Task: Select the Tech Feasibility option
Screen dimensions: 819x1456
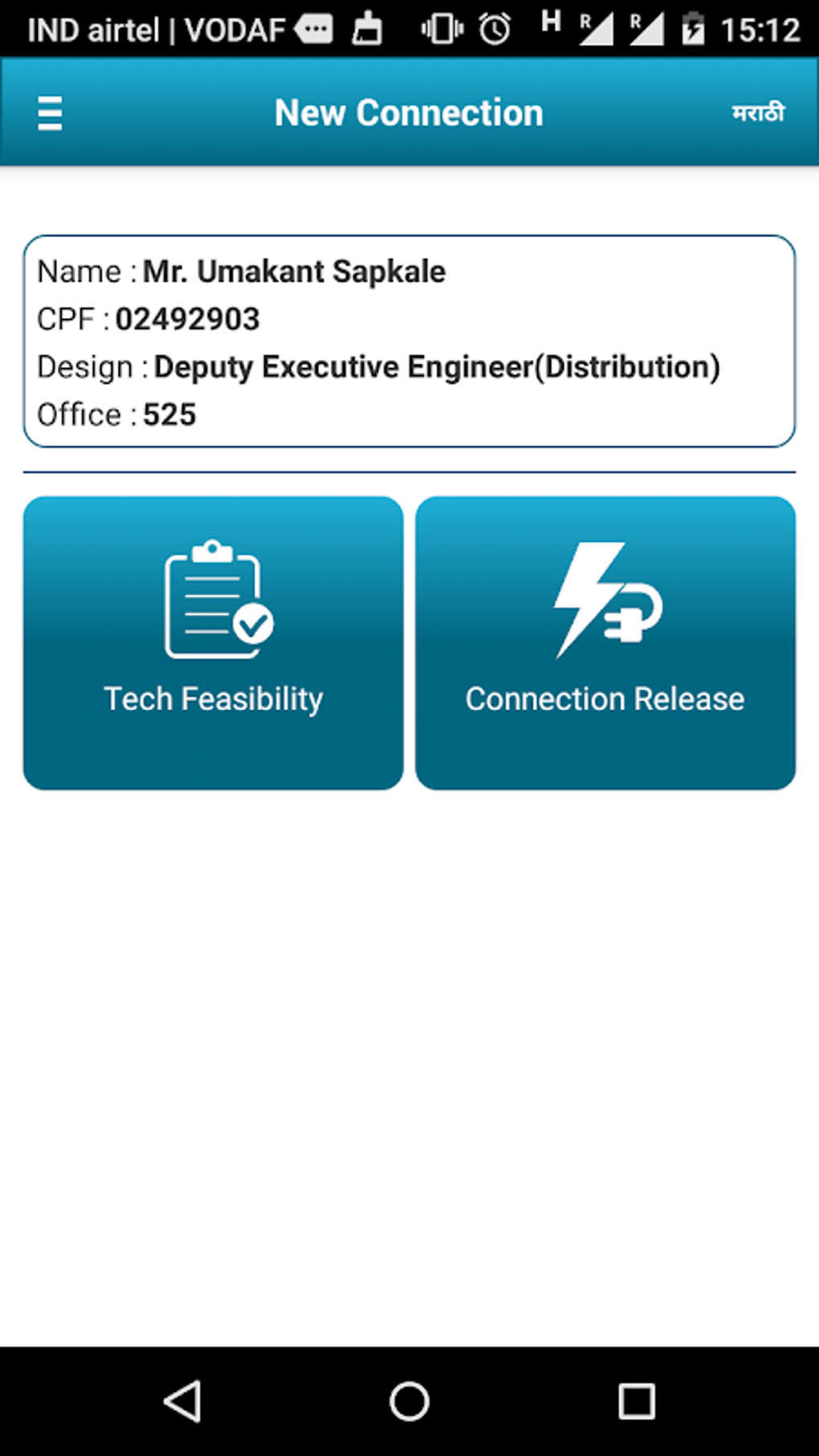Action: (x=212, y=641)
